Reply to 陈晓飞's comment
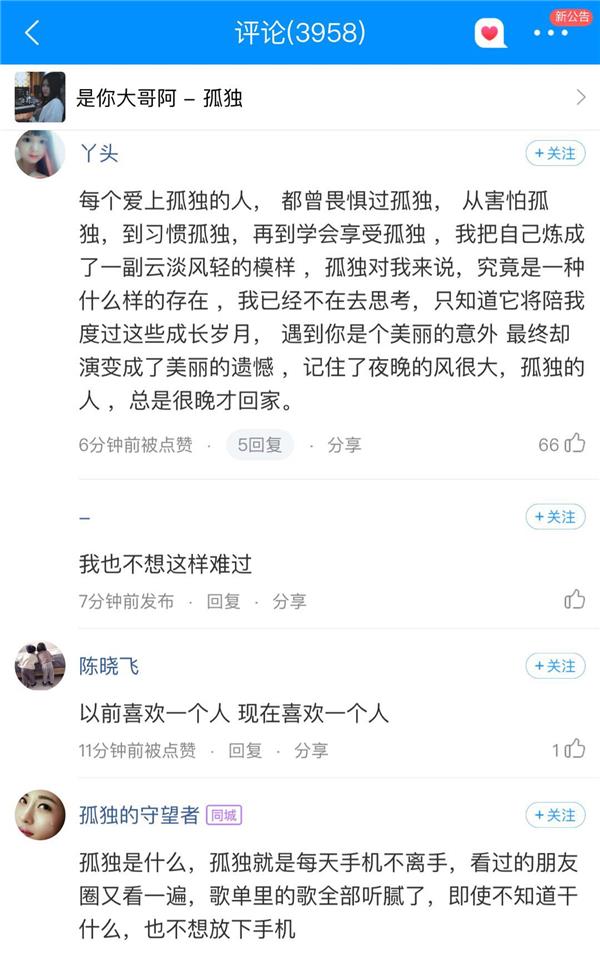The image size is (600, 955). [x=245, y=750]
